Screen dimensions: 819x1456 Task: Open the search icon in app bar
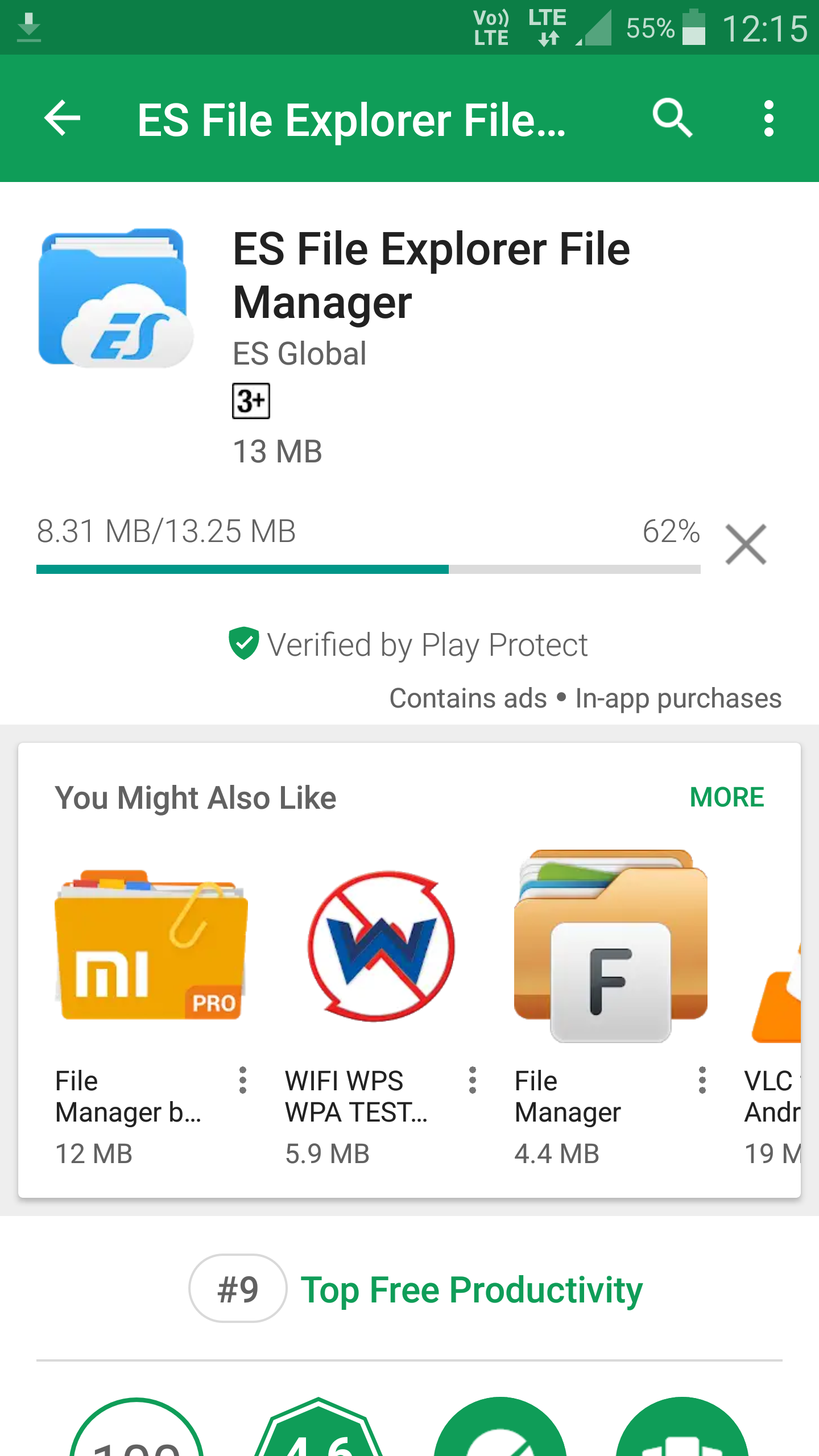click(672, 118)
